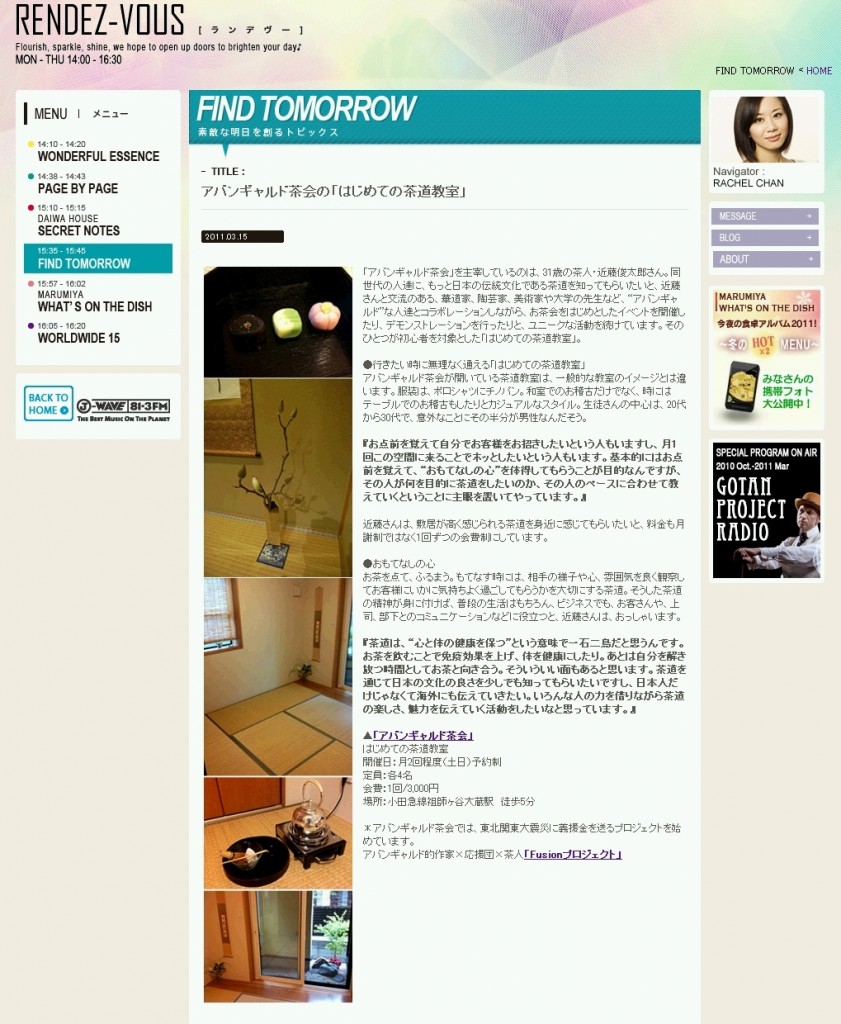This screenshot has width=841, height=1024.
Task: Tap the Back to Home J-WAVE banner
Action: pos(97,404)
